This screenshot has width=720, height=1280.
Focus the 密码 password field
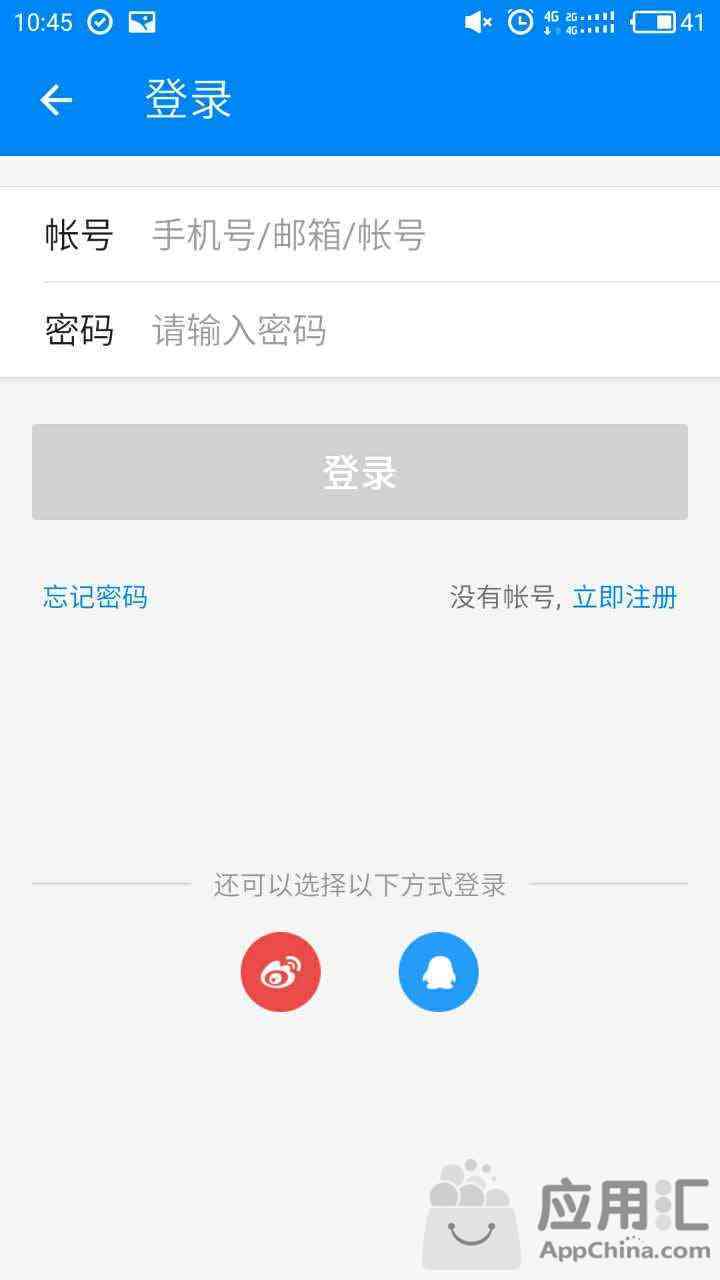(430, 330)
